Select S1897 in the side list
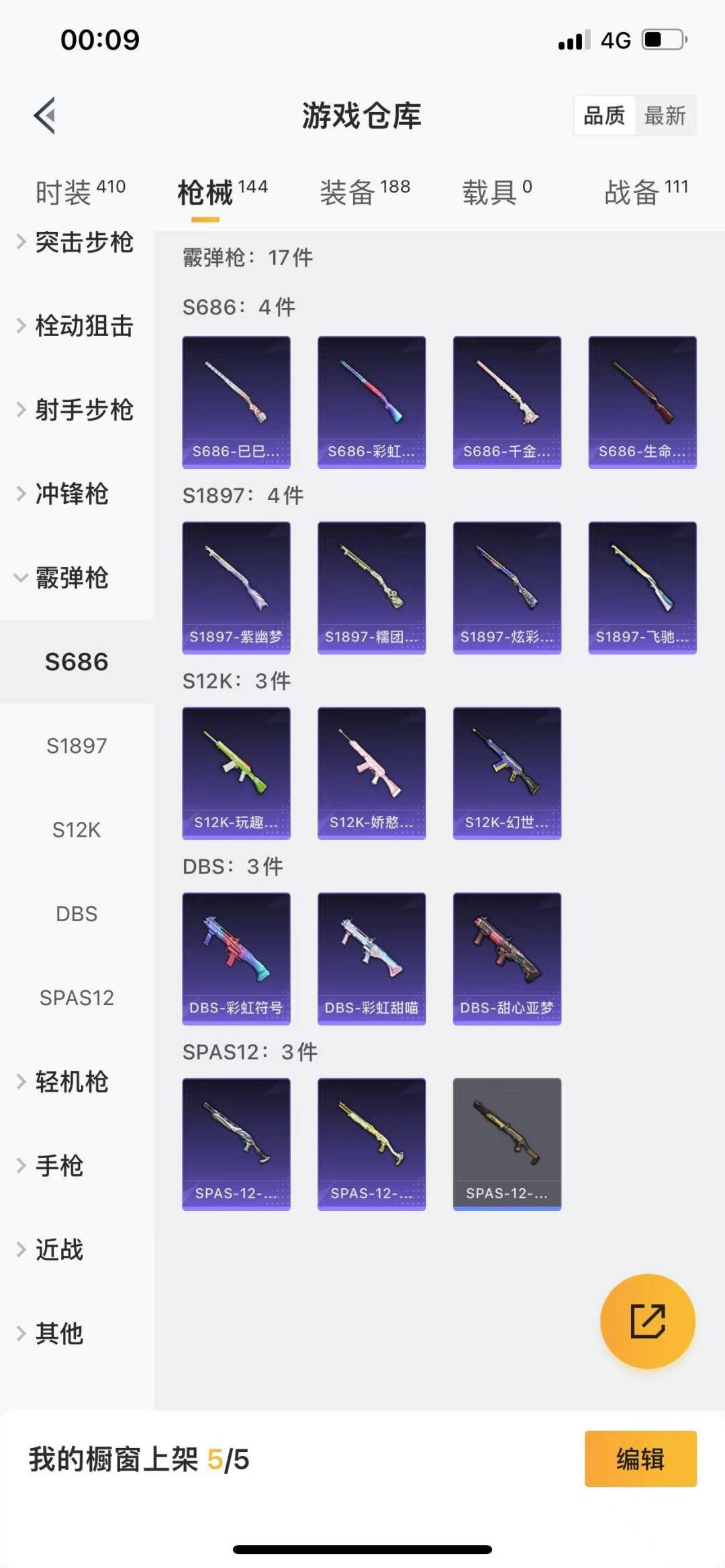This screenshot has width=725, height=1568. click(77, 745)
